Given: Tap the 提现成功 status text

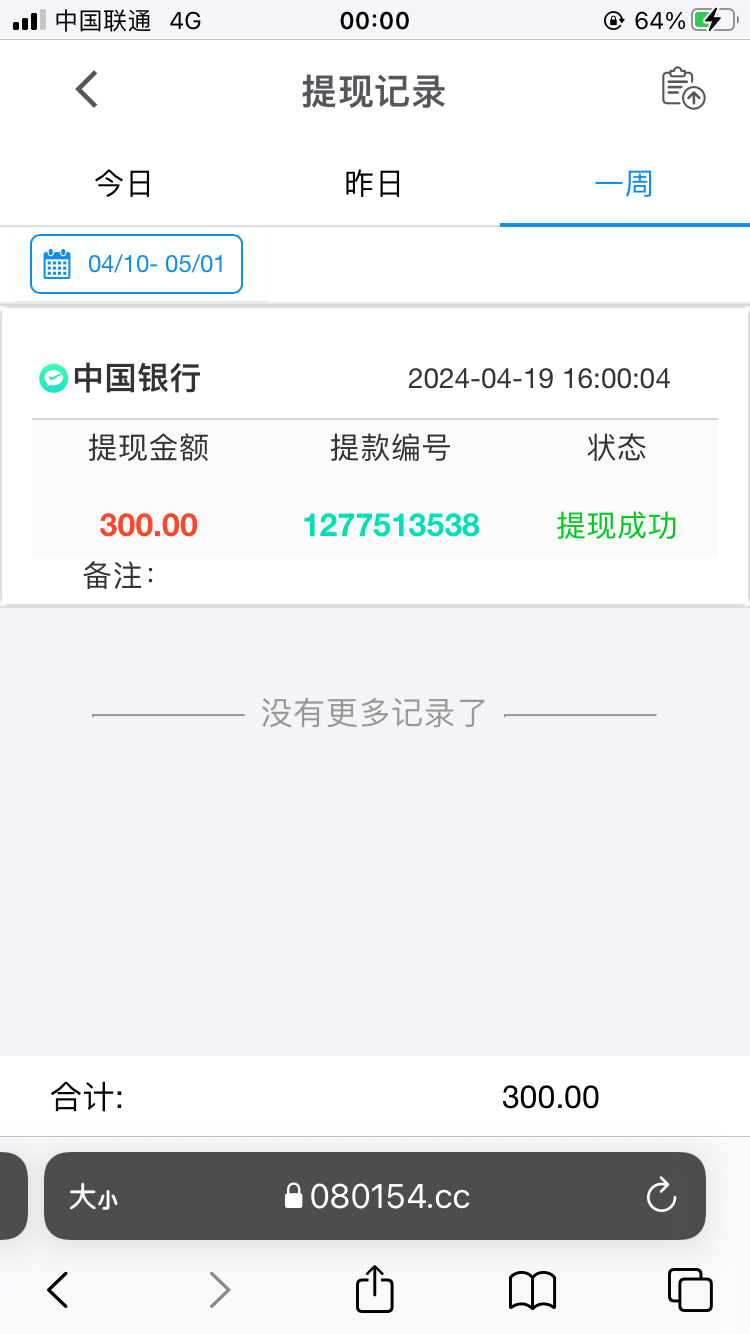Looking at the screenshot, I should pyautogui.click(x=615, y=526).
